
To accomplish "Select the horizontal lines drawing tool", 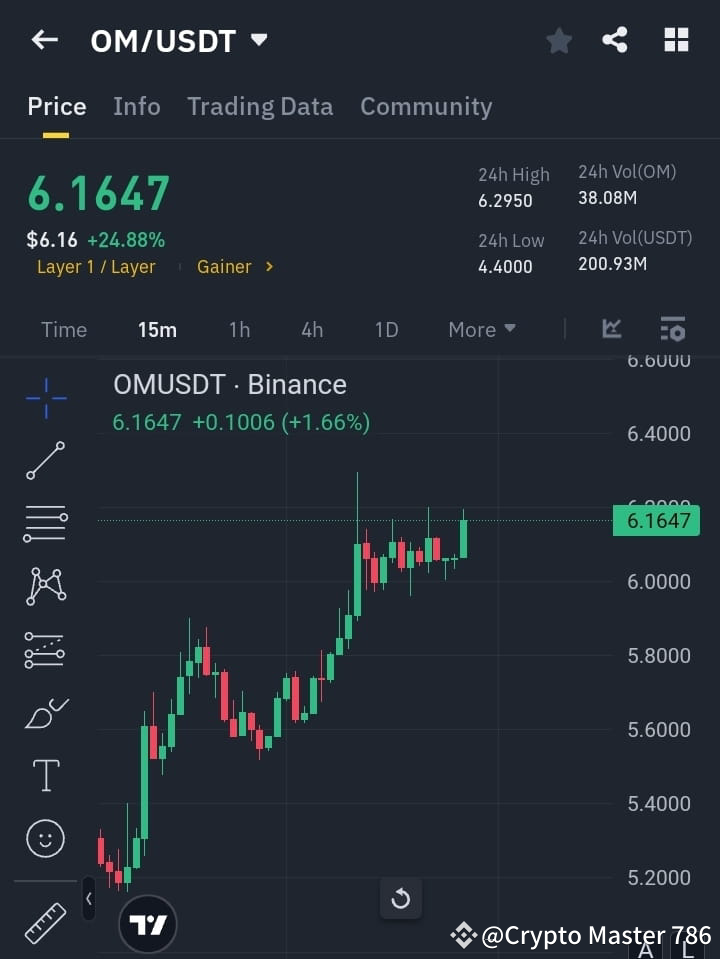I will point(44,524).
